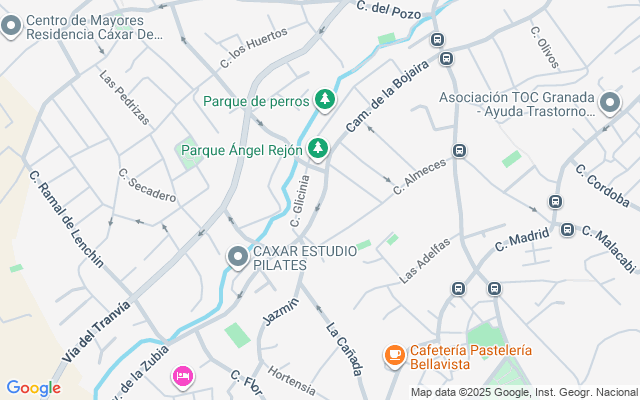Screen dimensions: 640x400
Task: Tap the pink hotel marker
Action: point(182,376)
